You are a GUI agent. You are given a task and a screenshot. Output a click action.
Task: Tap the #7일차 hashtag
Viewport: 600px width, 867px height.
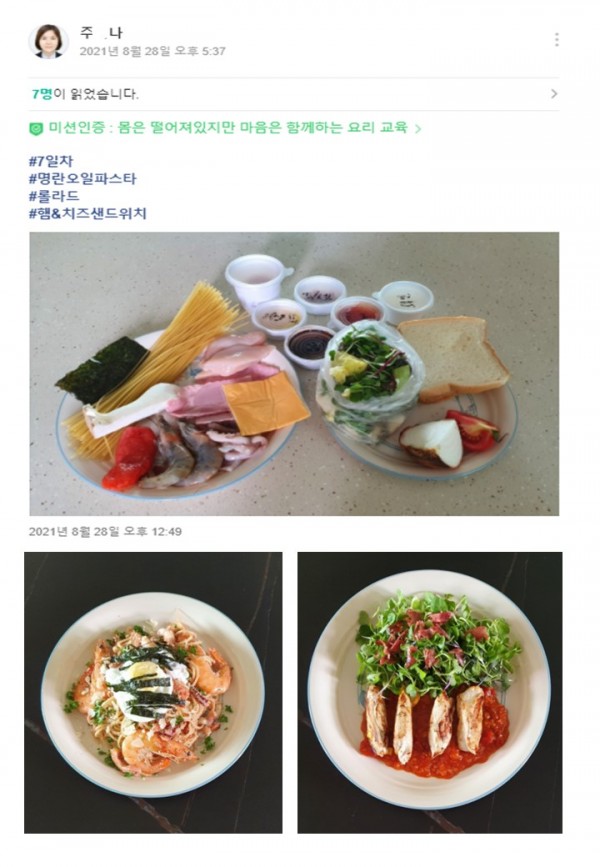tap(52, 160)
